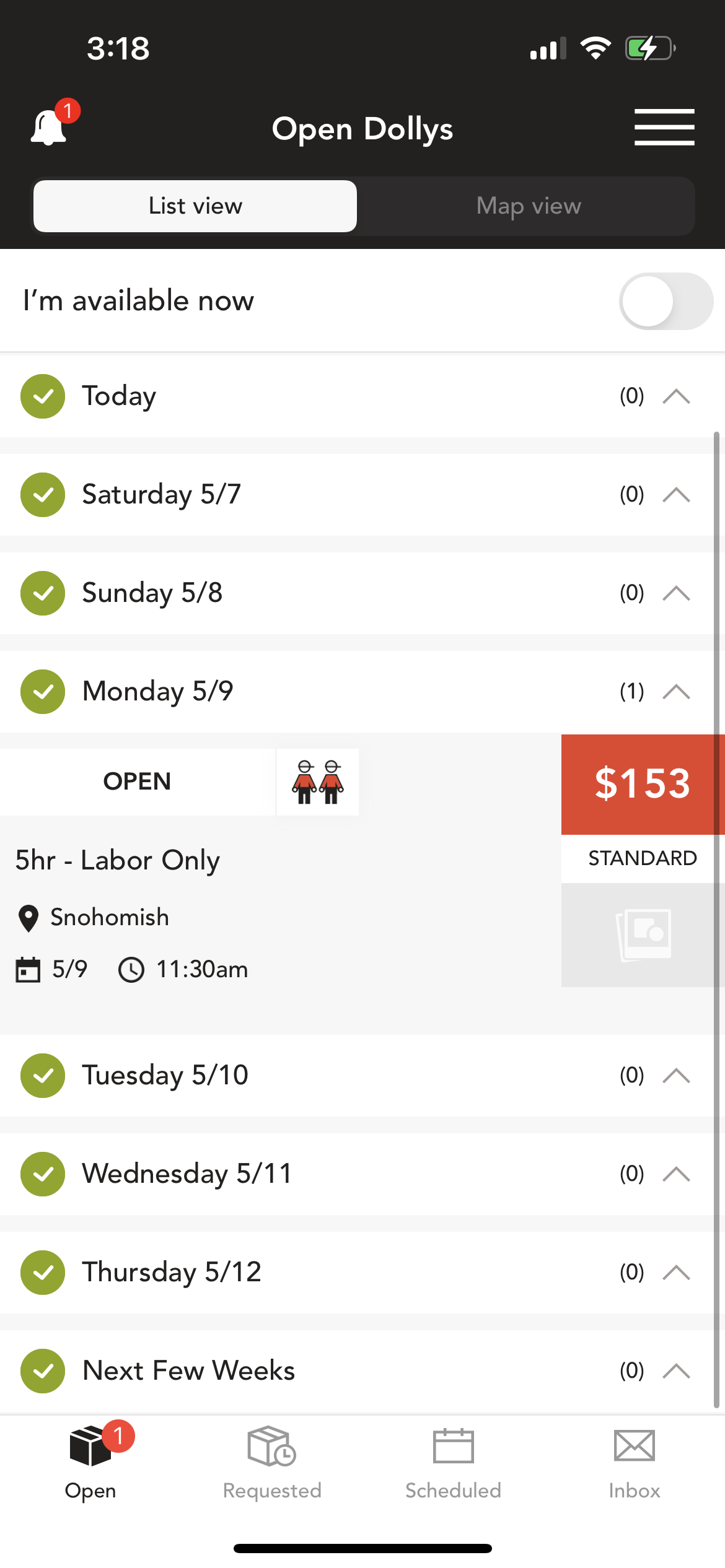Toggle the I'm available now switch
725x1568 pixels.
tap(666, 302)
